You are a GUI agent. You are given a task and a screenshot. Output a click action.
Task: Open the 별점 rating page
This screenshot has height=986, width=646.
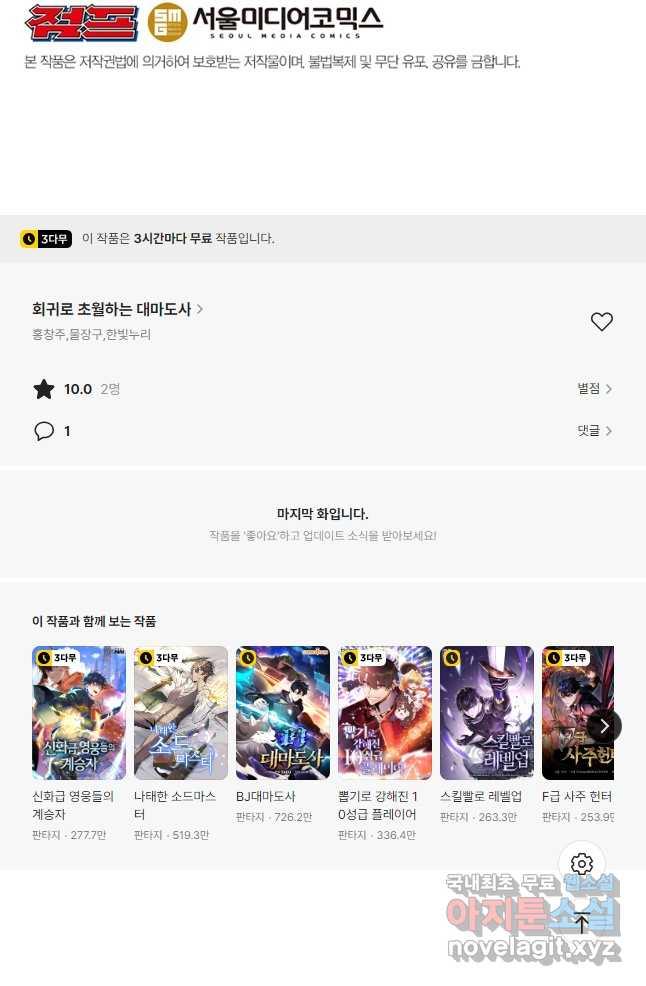594,389
